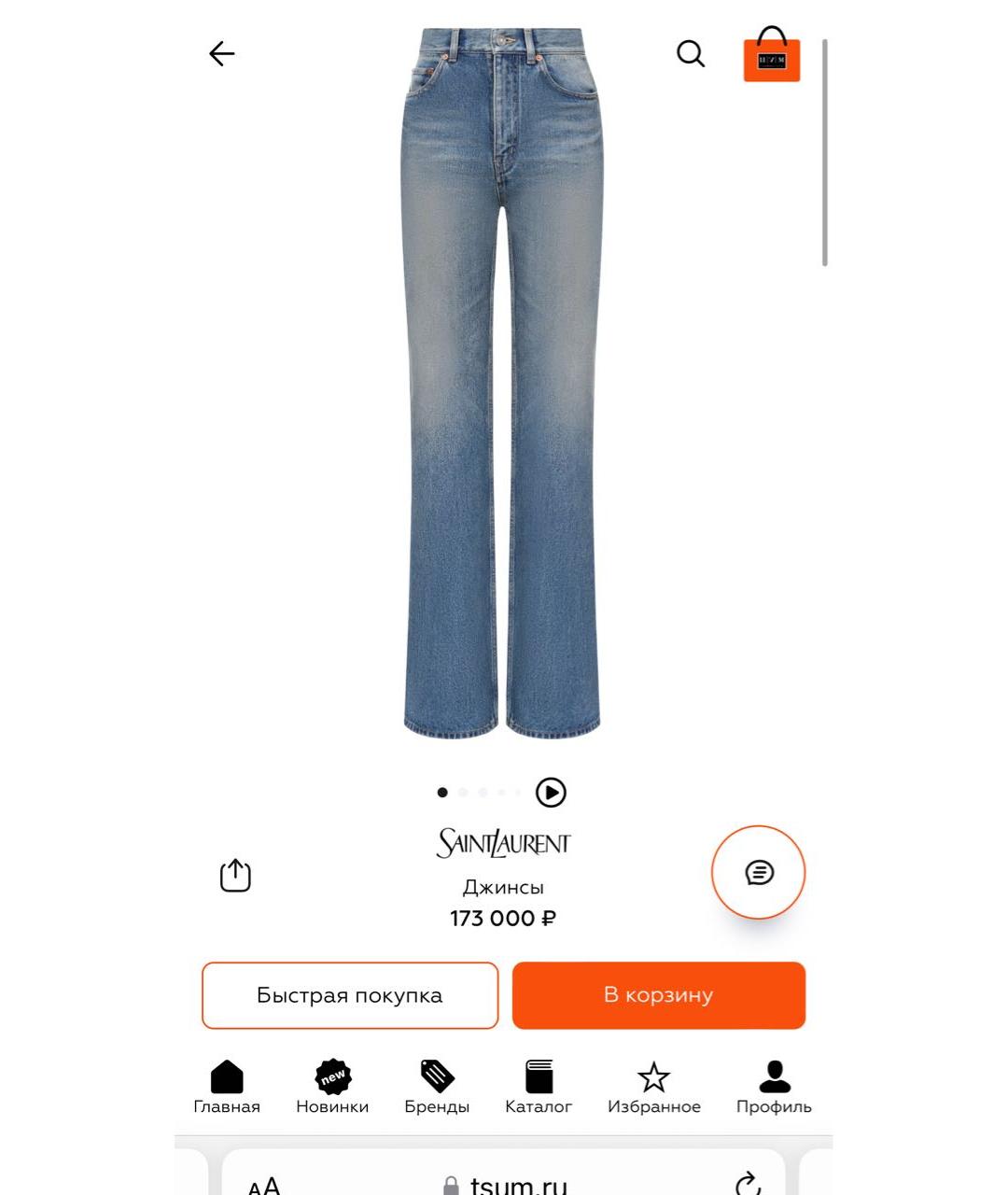This screenshot has width=1008, height=1195.
Task: Open the shopping bag cart icon
Action: click(771, 58)
